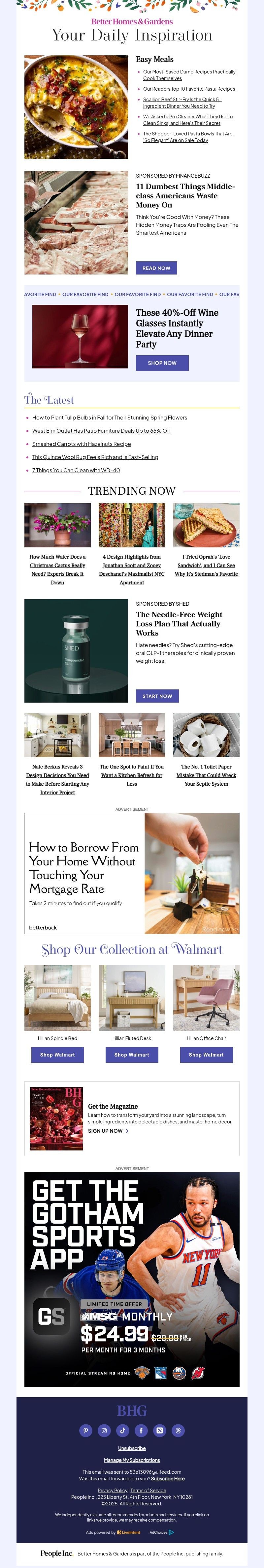Viewport: 264px width, 1568px height.
Task: Tap Start Now on the Shed offer
Action: [157, 696]
